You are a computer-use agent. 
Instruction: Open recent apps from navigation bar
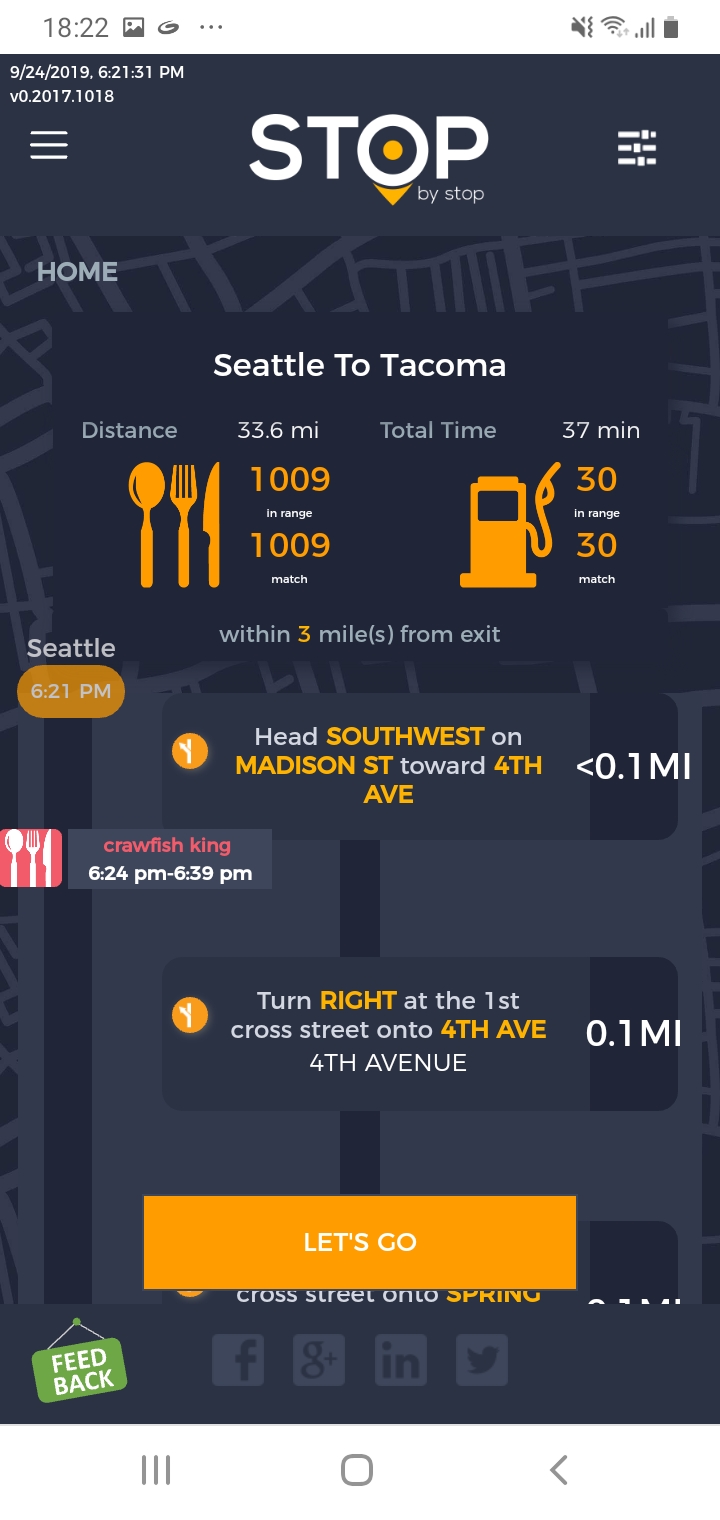pyautogui.click(x=156, y=1470)
